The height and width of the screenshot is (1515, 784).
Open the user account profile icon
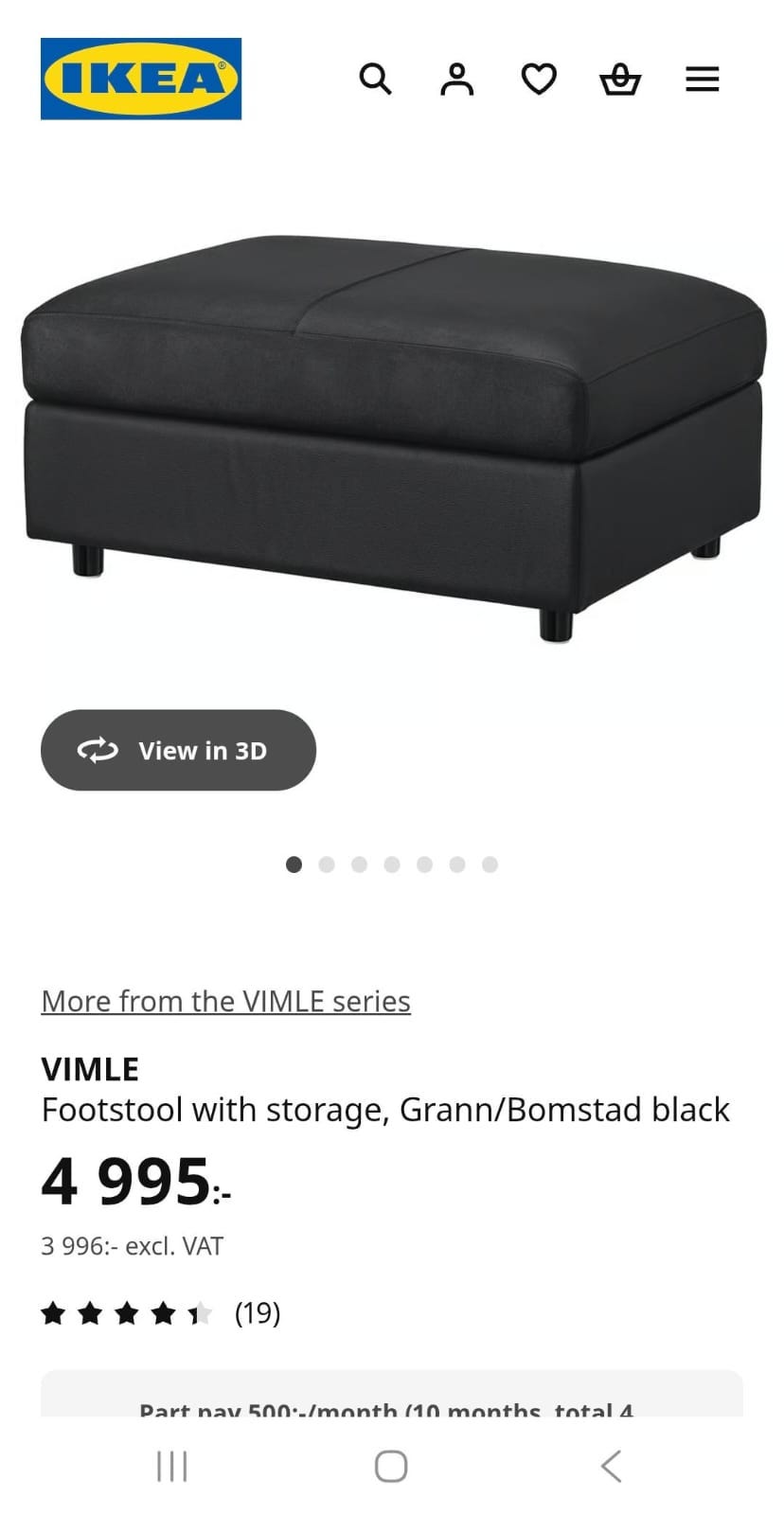coord(456,80)
